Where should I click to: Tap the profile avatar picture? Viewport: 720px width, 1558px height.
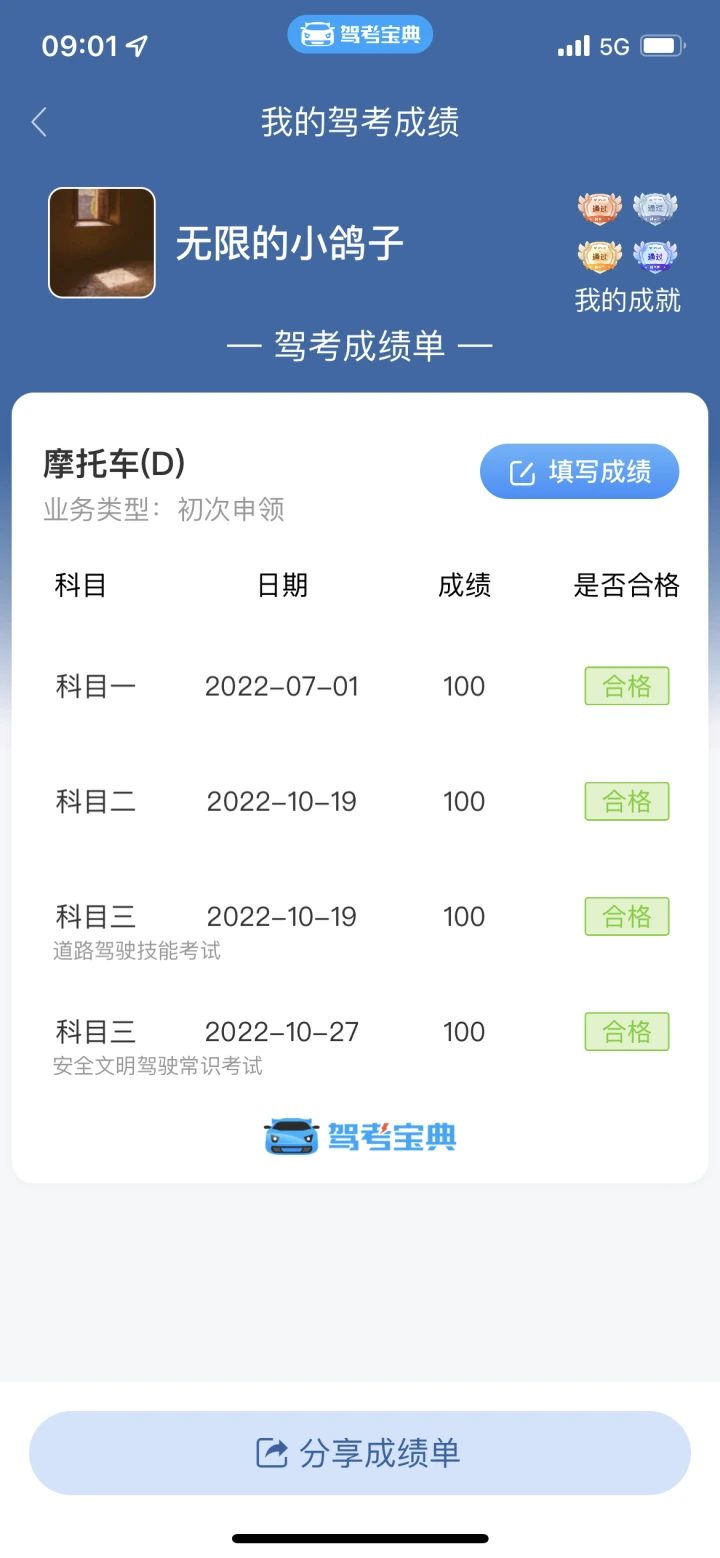pyautogui.click(x=102, y=243)
